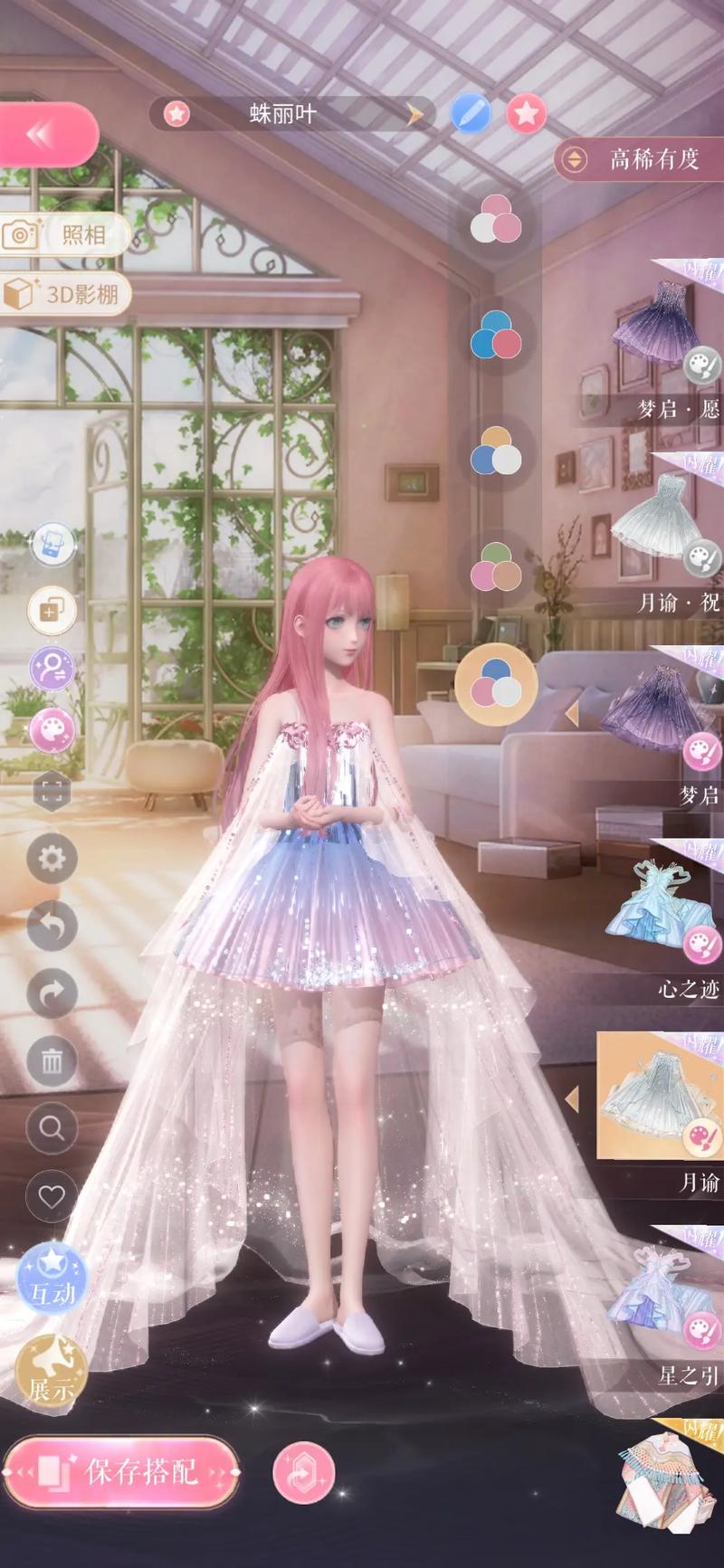The image size is (724, 1568).
Task: Choose the highlighted blue-pink-white color palette
Action: [x=496, y=684]
